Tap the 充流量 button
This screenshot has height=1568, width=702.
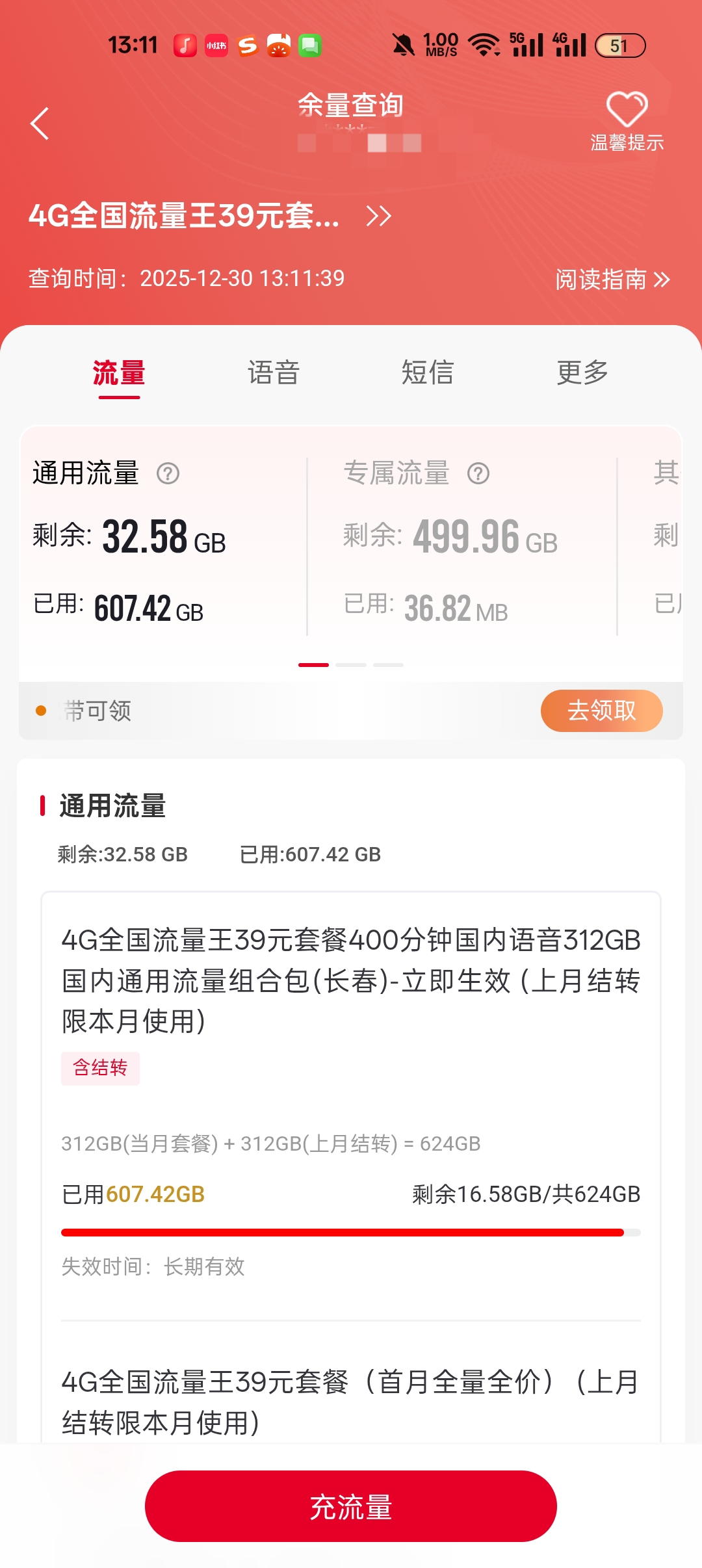tap(351, 1506)
